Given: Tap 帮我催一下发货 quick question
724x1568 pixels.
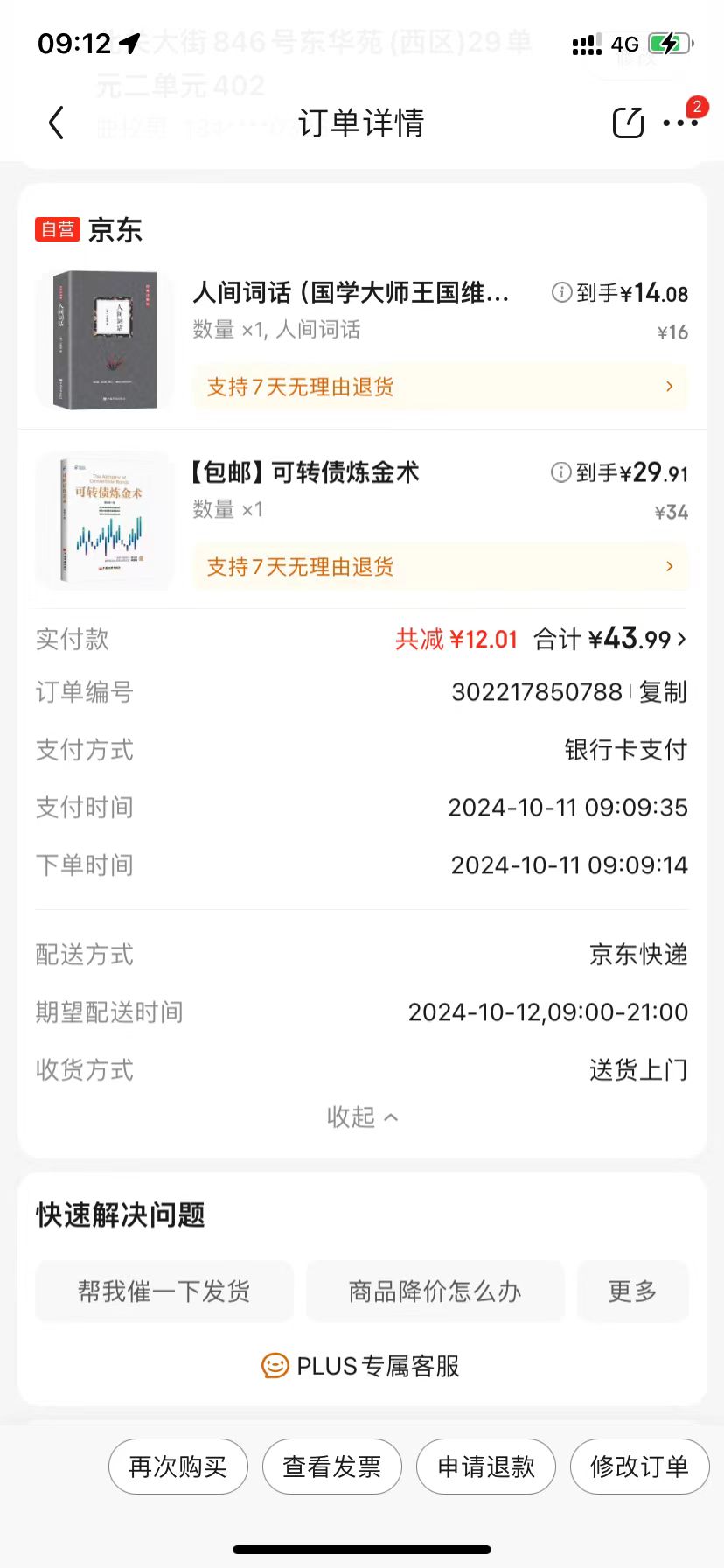Looking at the screenshot, I should tap(164, 1291).
